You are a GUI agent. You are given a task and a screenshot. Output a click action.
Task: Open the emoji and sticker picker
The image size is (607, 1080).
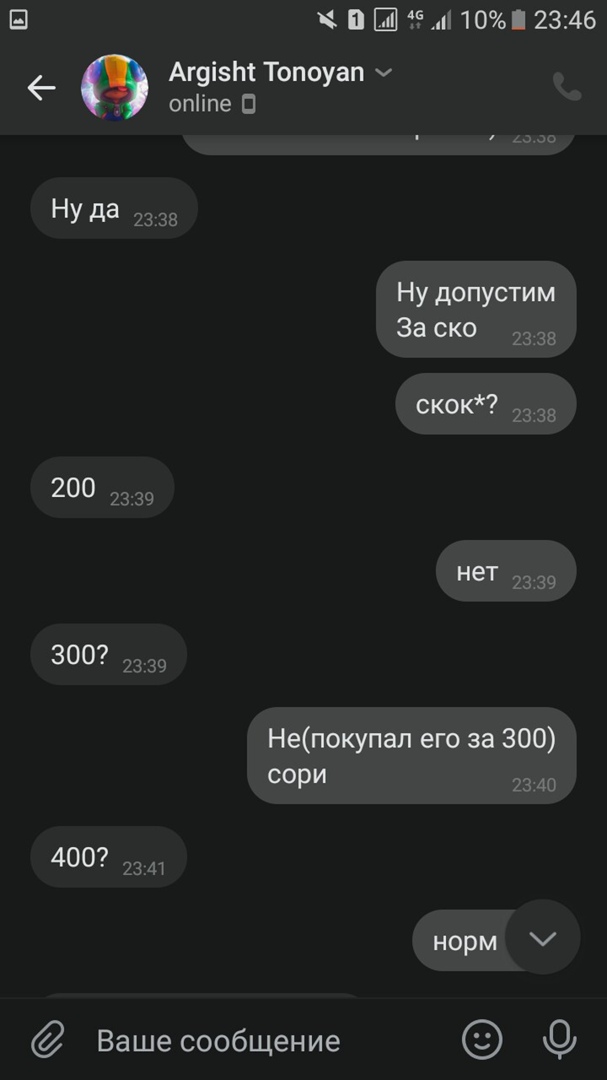pos(481,1040)
